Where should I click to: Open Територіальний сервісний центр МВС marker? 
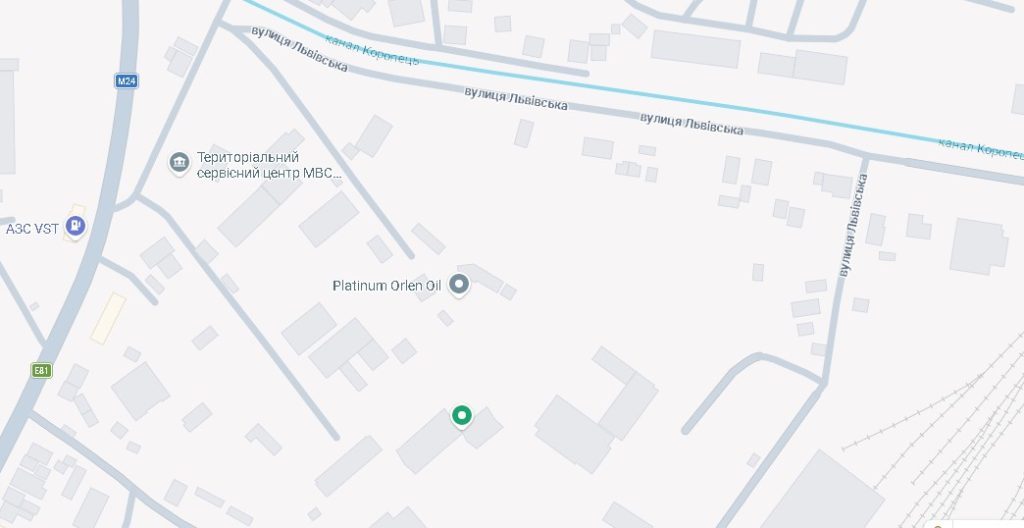tap(179, 163)
